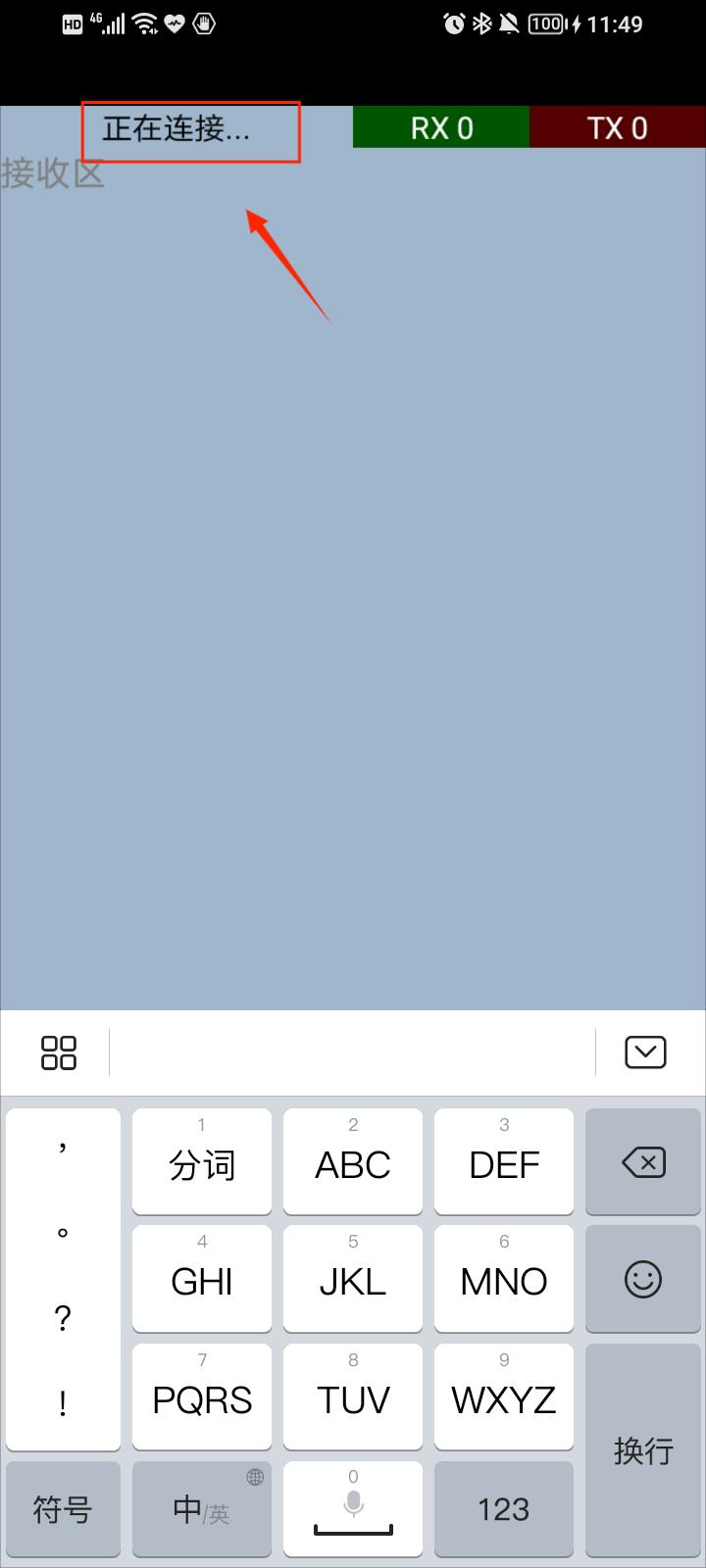Tap the 分词 key
Screen dimensions: 706x1568
click(202, 1162)
